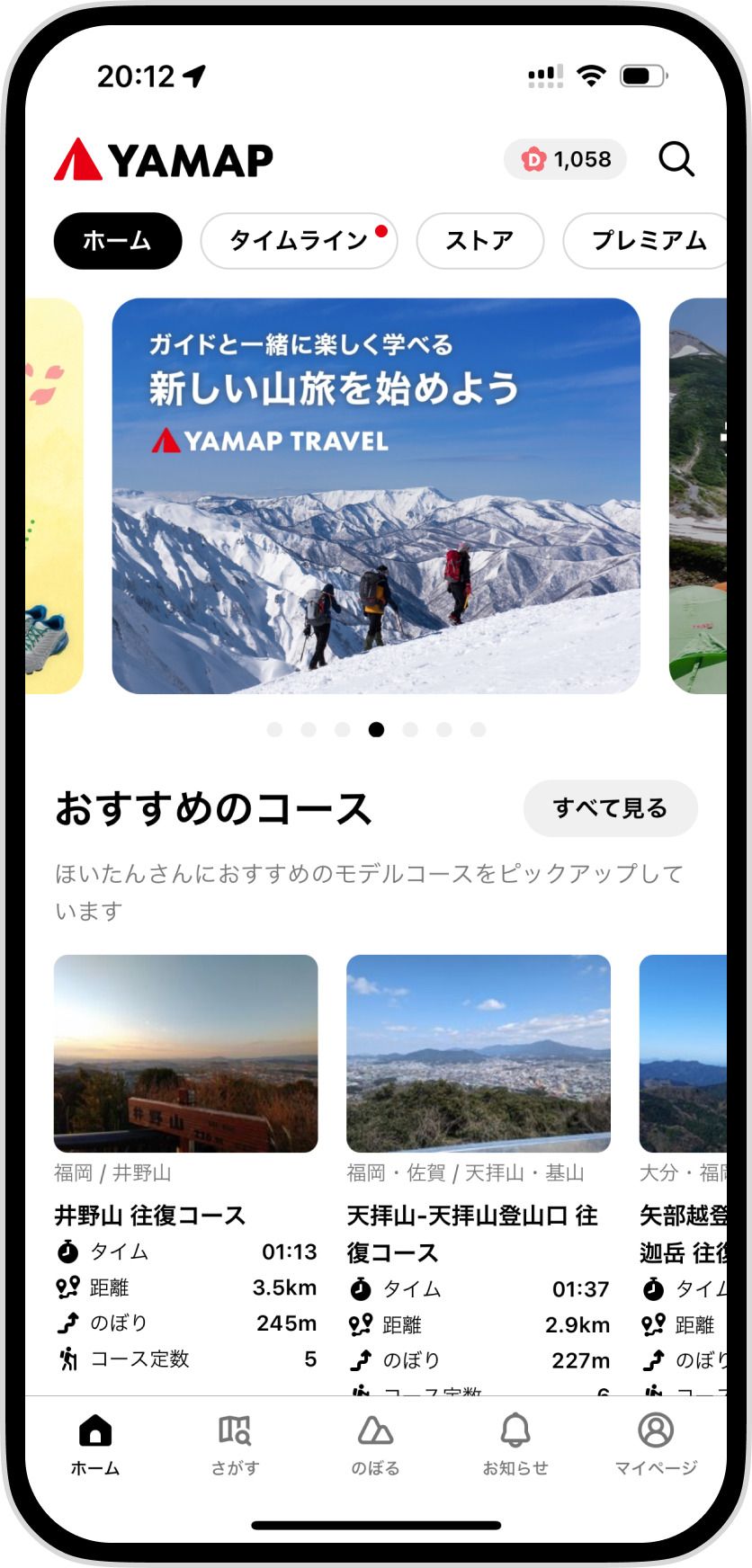Switch to the タイムライン tab
Image resolution: width=752 pixels, height=1568 pixels.
point(298,240)
